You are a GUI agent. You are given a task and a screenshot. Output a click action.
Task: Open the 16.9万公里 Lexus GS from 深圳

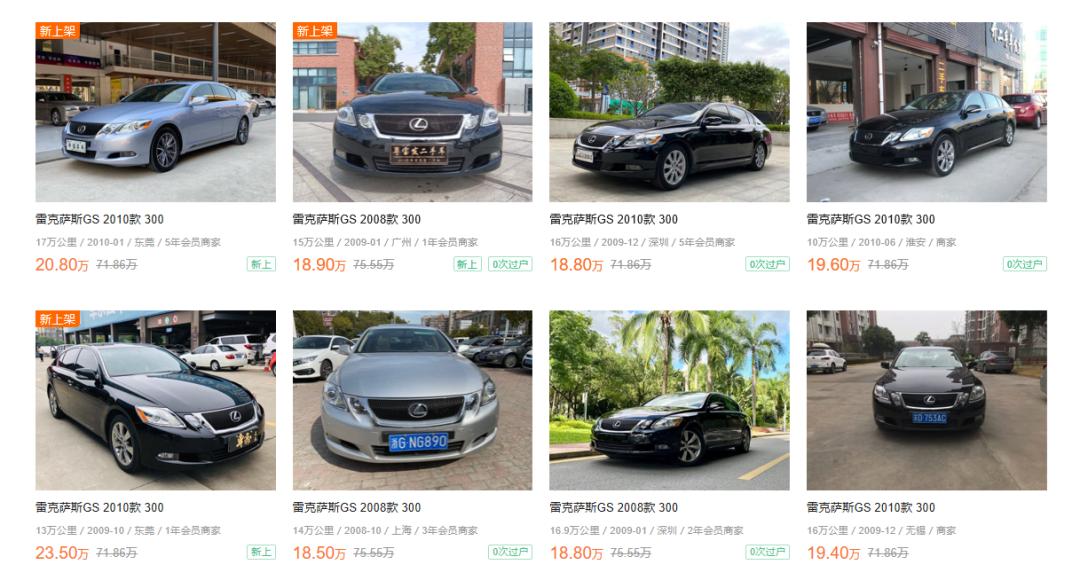pyautogui.click(x=669, y=400)
